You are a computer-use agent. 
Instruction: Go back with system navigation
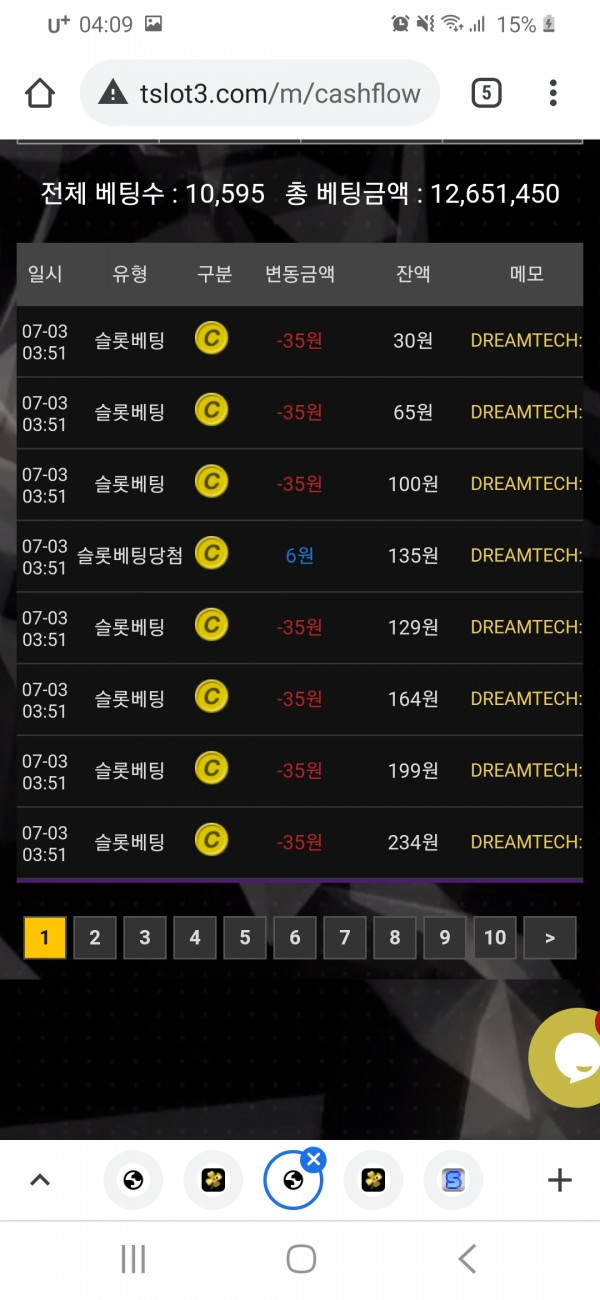coord(466,1259)
